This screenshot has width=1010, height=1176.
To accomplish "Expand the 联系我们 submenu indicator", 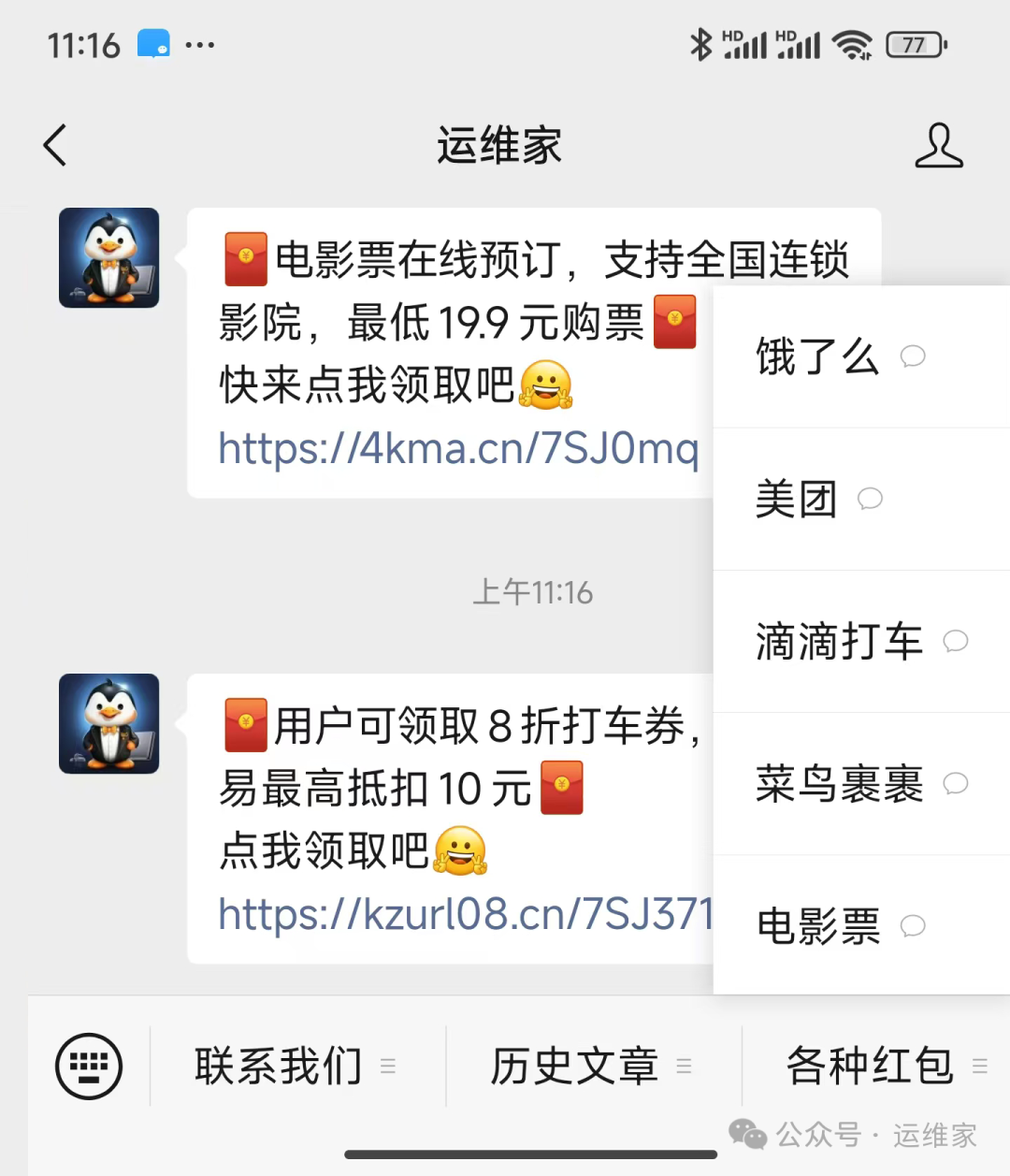I will pos(390,1066).
